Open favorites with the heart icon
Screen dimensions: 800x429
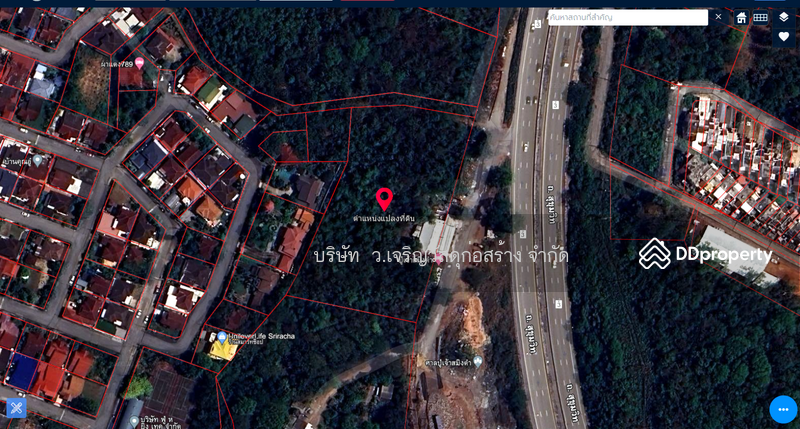coord(784,37)
